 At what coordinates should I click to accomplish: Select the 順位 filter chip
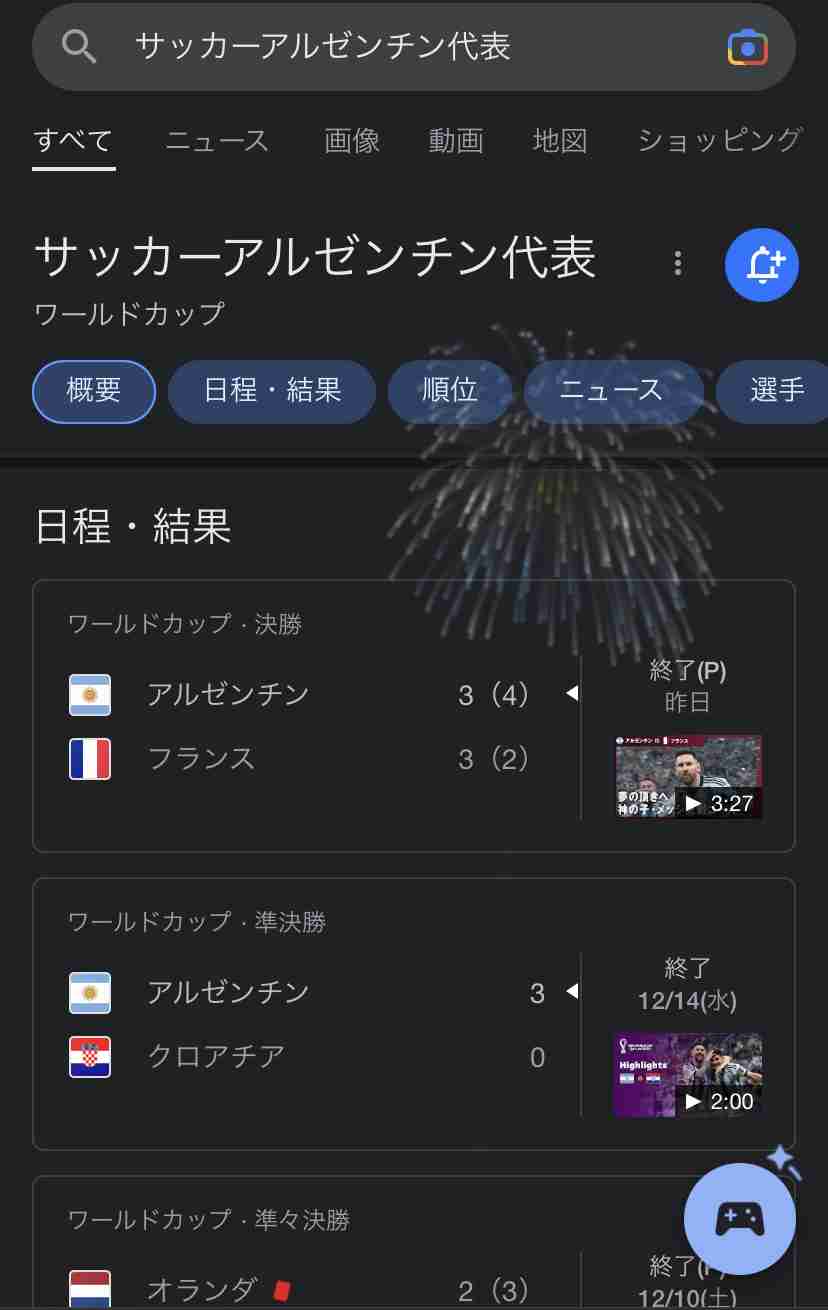pyautogui.click(x=450, y=392)
